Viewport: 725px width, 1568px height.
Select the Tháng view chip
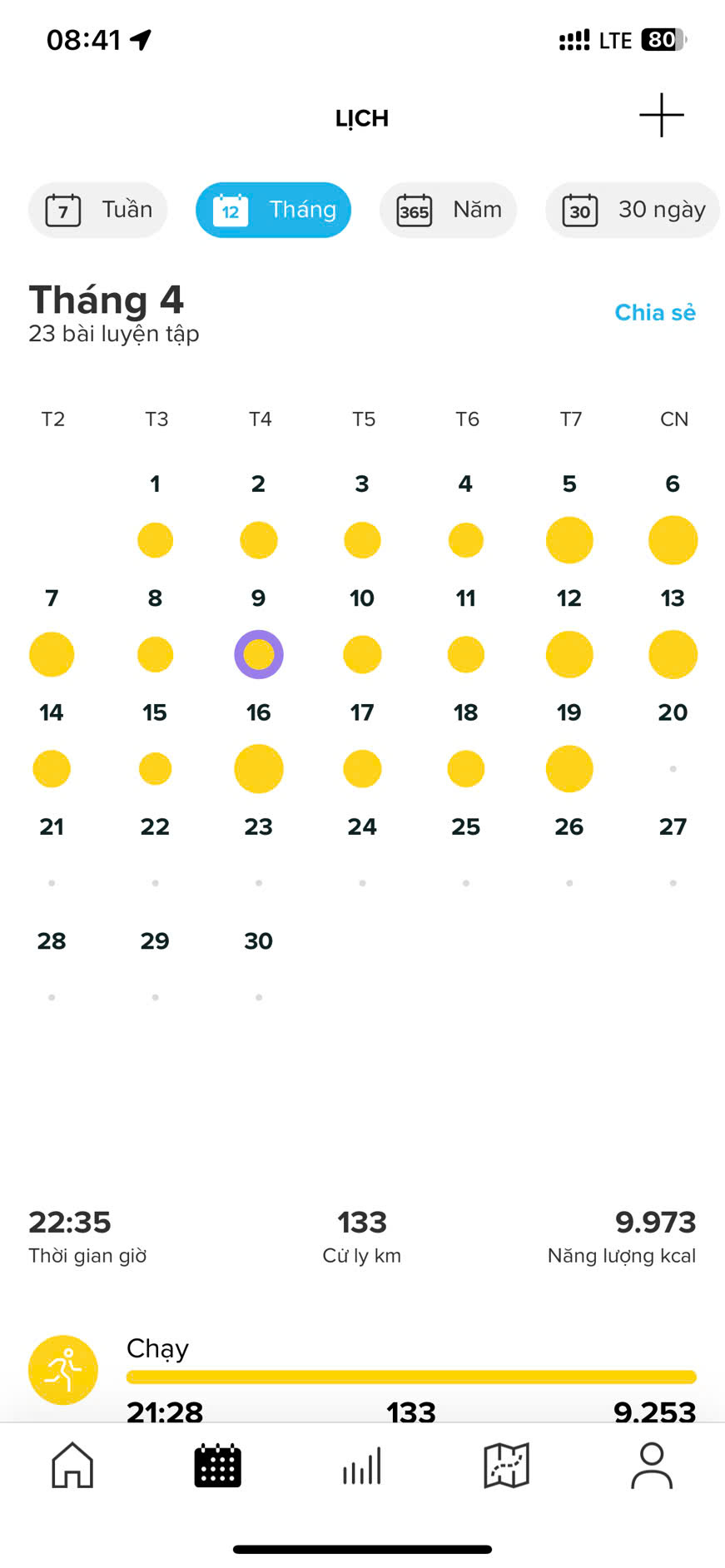tap(273, 210)
